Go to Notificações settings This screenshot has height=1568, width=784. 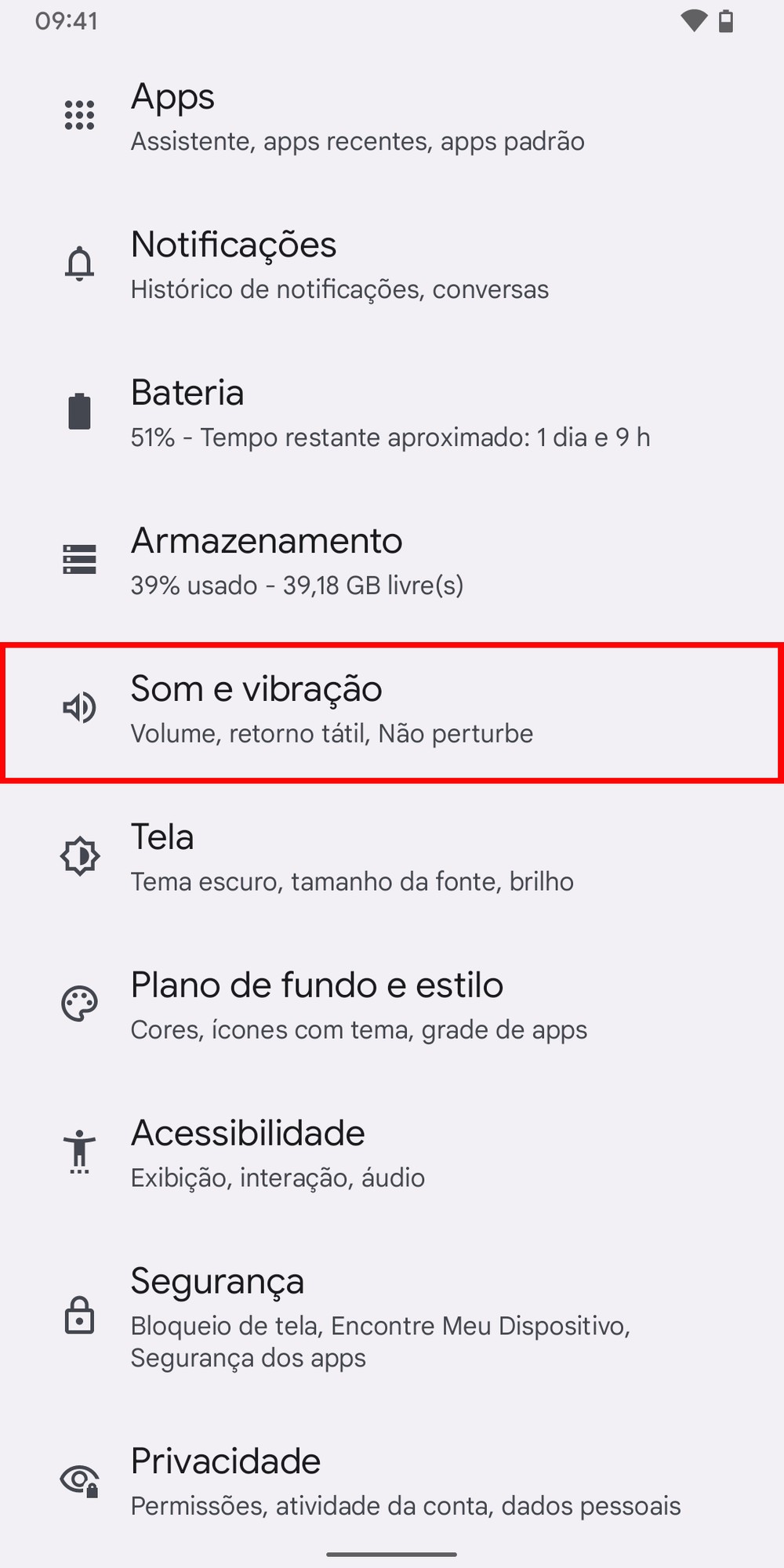click(x=339, y=264)
